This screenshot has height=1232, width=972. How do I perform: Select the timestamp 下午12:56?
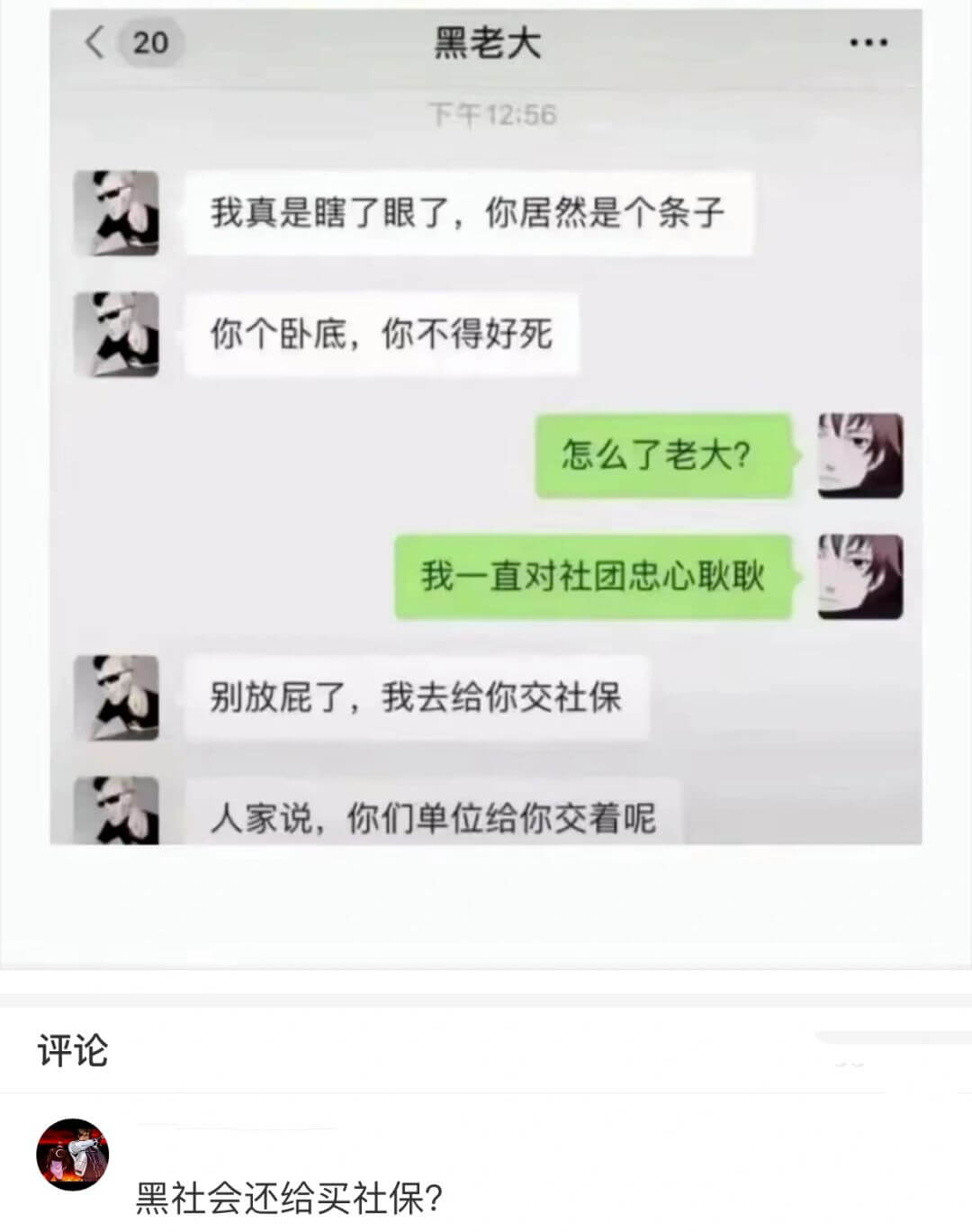[x=493, y=112]
